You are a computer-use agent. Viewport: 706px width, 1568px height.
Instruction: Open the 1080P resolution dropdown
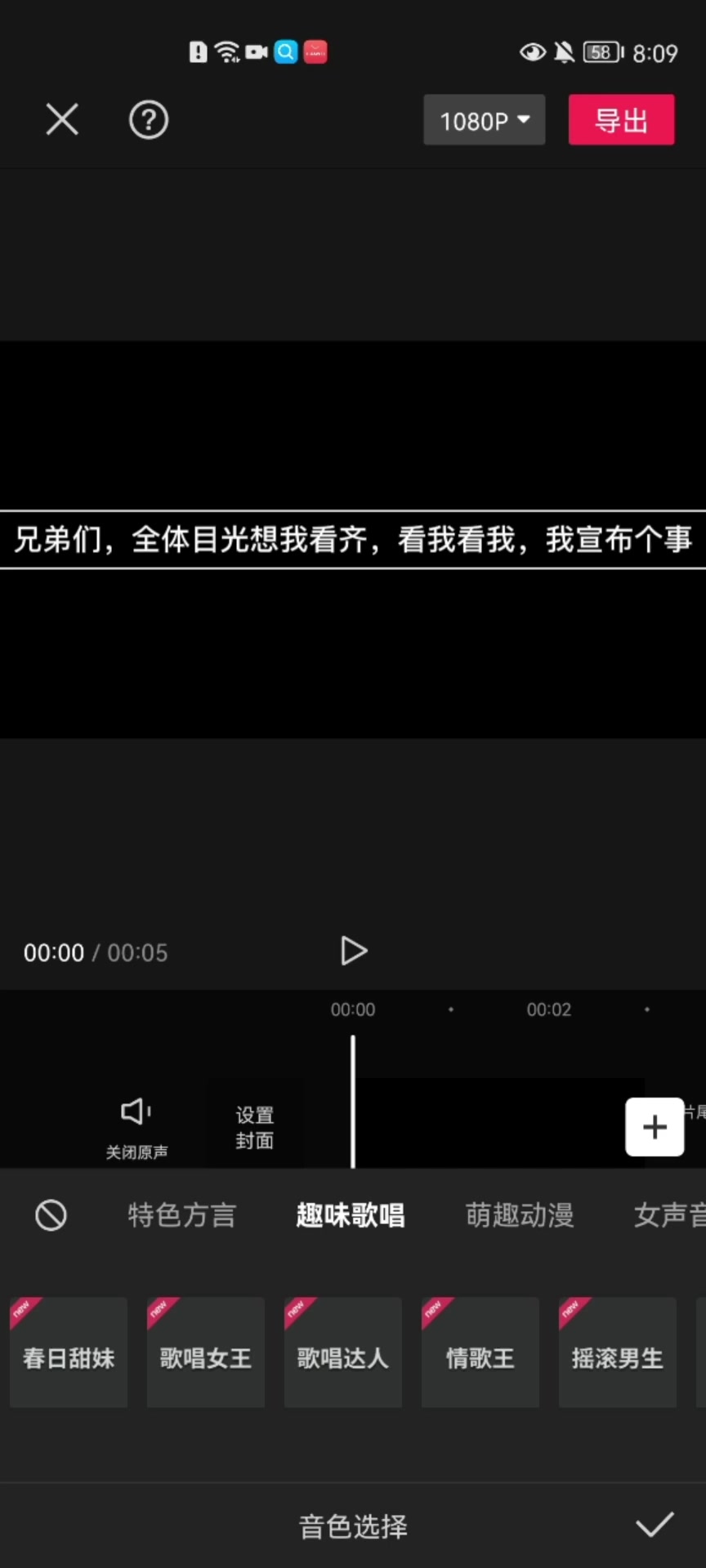point(485,120)
